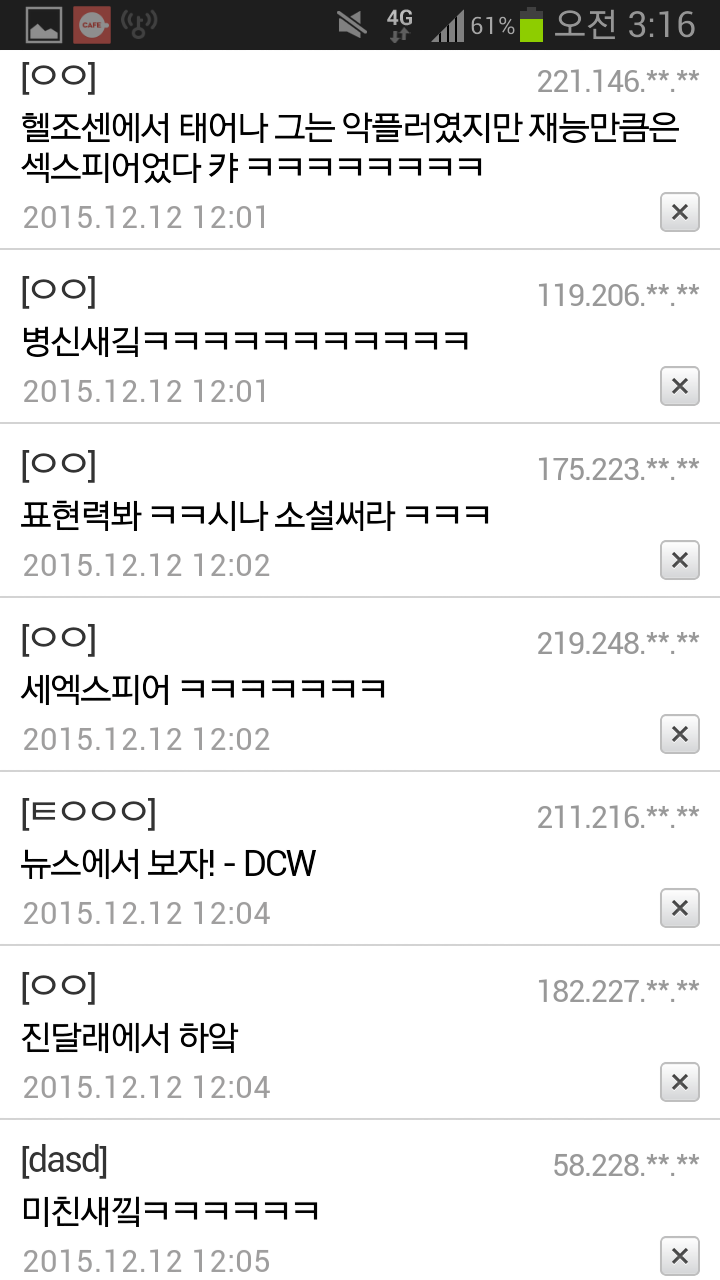This screenshot has width=720, height=1280.
Task: Delete the comment by dasd
Action: (x=680, y=1256)
